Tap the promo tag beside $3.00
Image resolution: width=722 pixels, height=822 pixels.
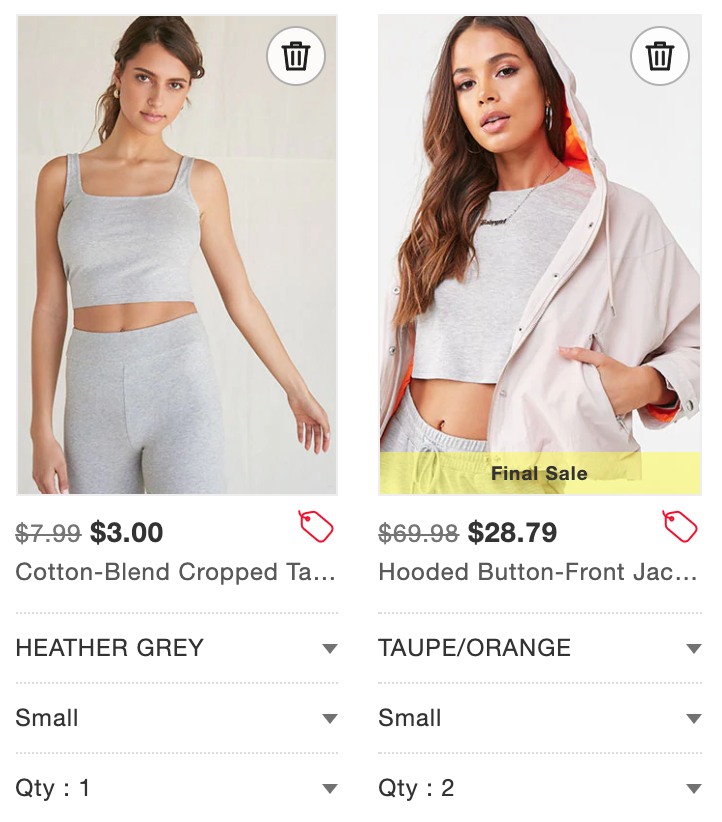pyautogui.click(x=316, y=526)
